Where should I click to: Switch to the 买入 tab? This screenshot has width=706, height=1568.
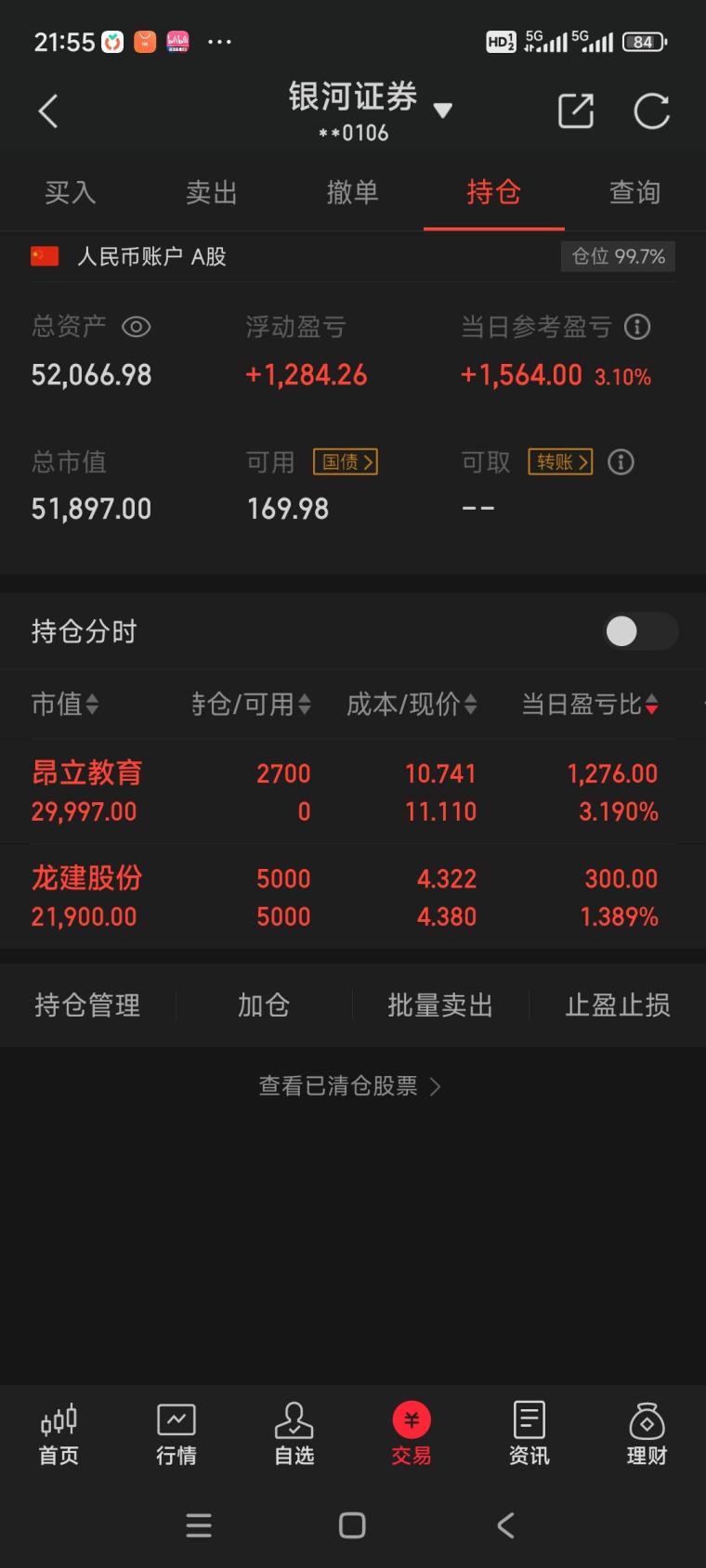click(71, 192)
